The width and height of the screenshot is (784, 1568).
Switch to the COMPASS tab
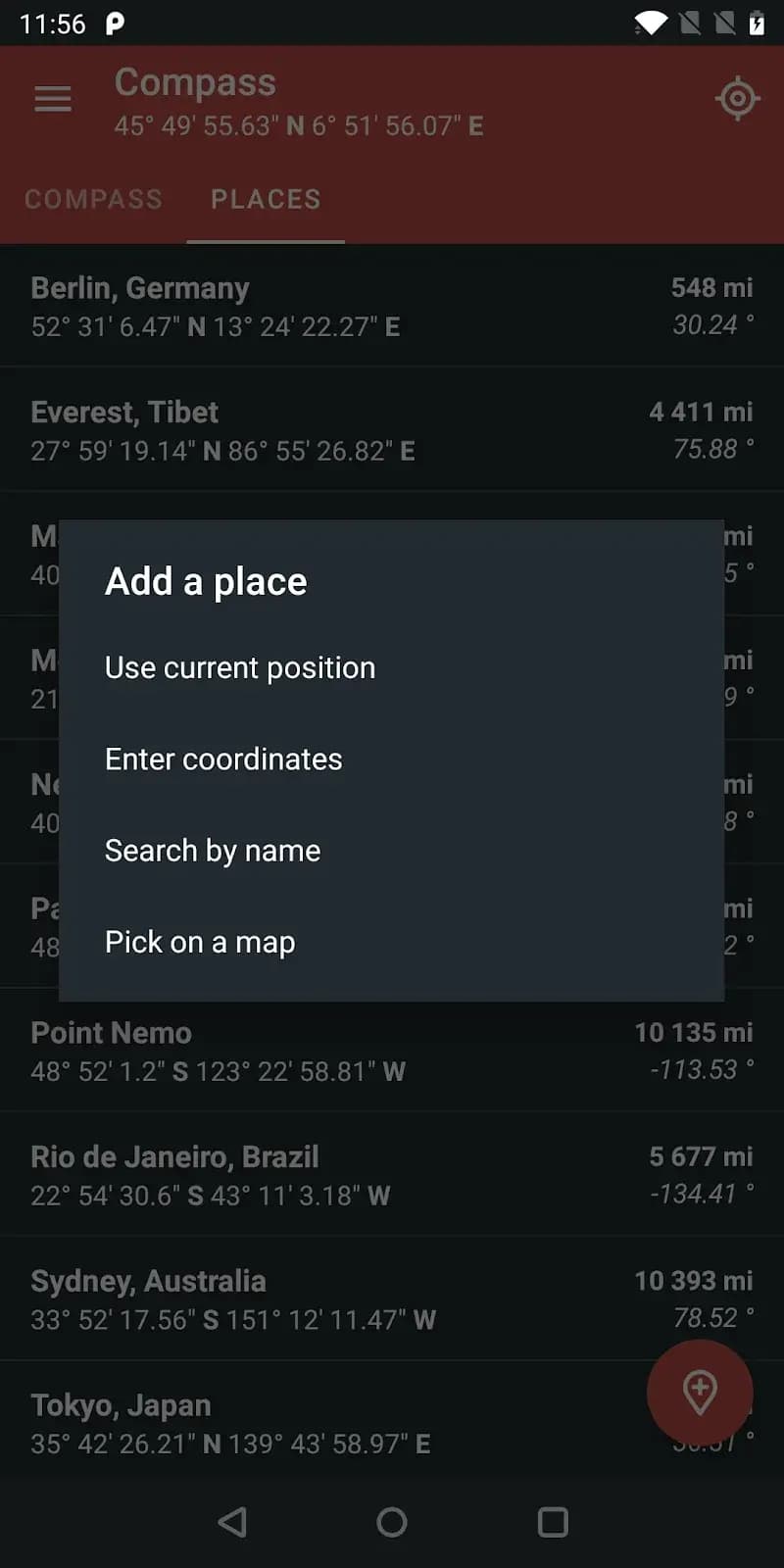point(93,199)
